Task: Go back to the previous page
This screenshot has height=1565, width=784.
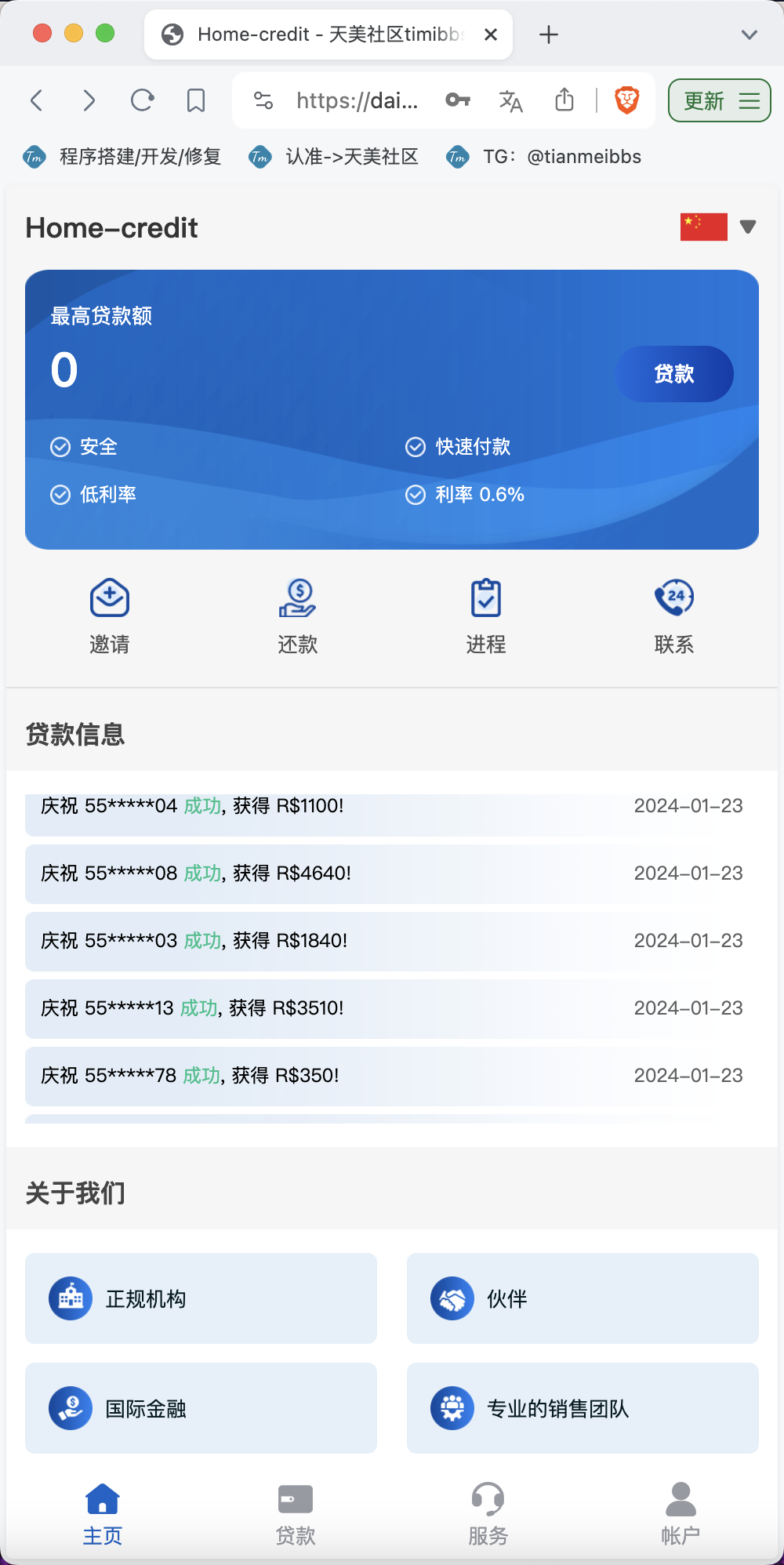Action: [x=36, y=100]
